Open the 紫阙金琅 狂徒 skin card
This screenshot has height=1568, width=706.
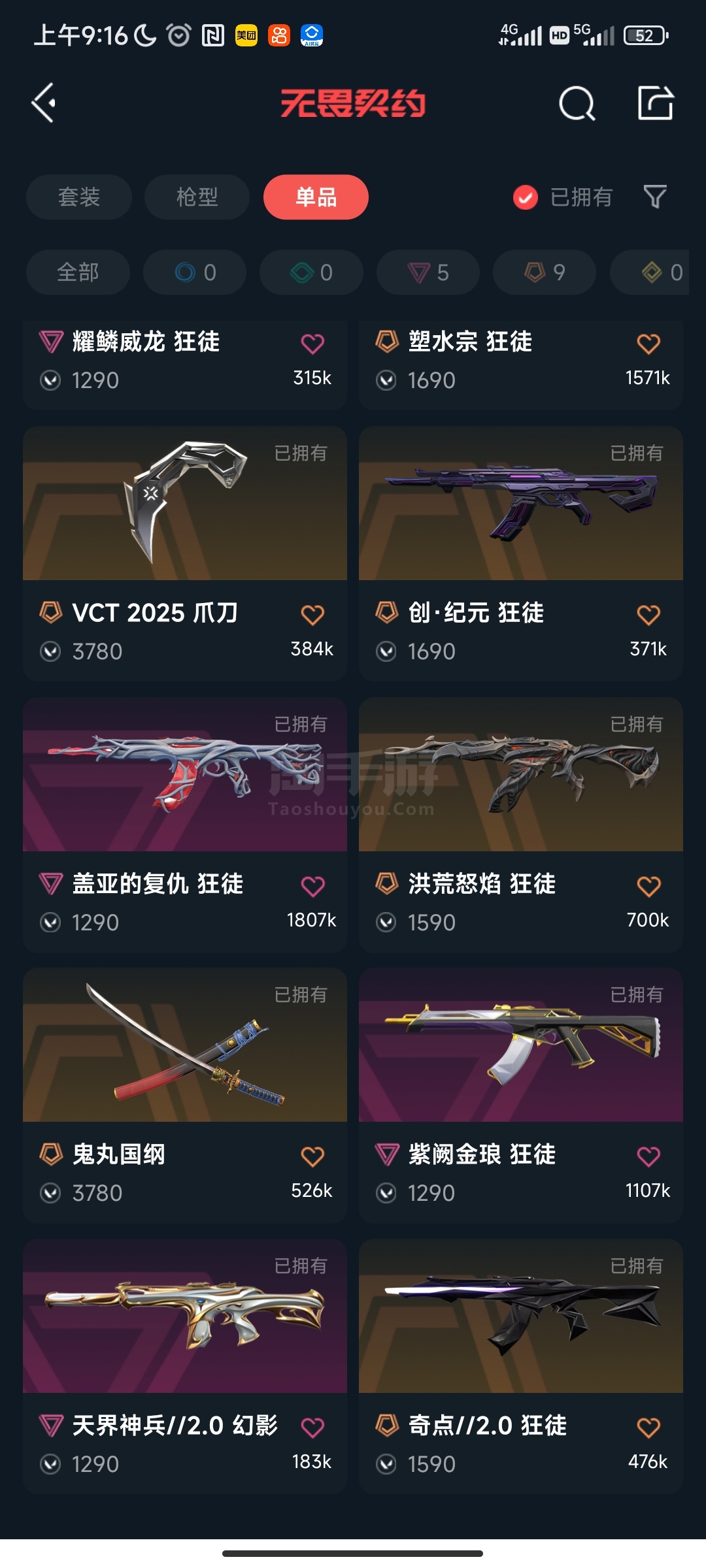(521, 1096)
